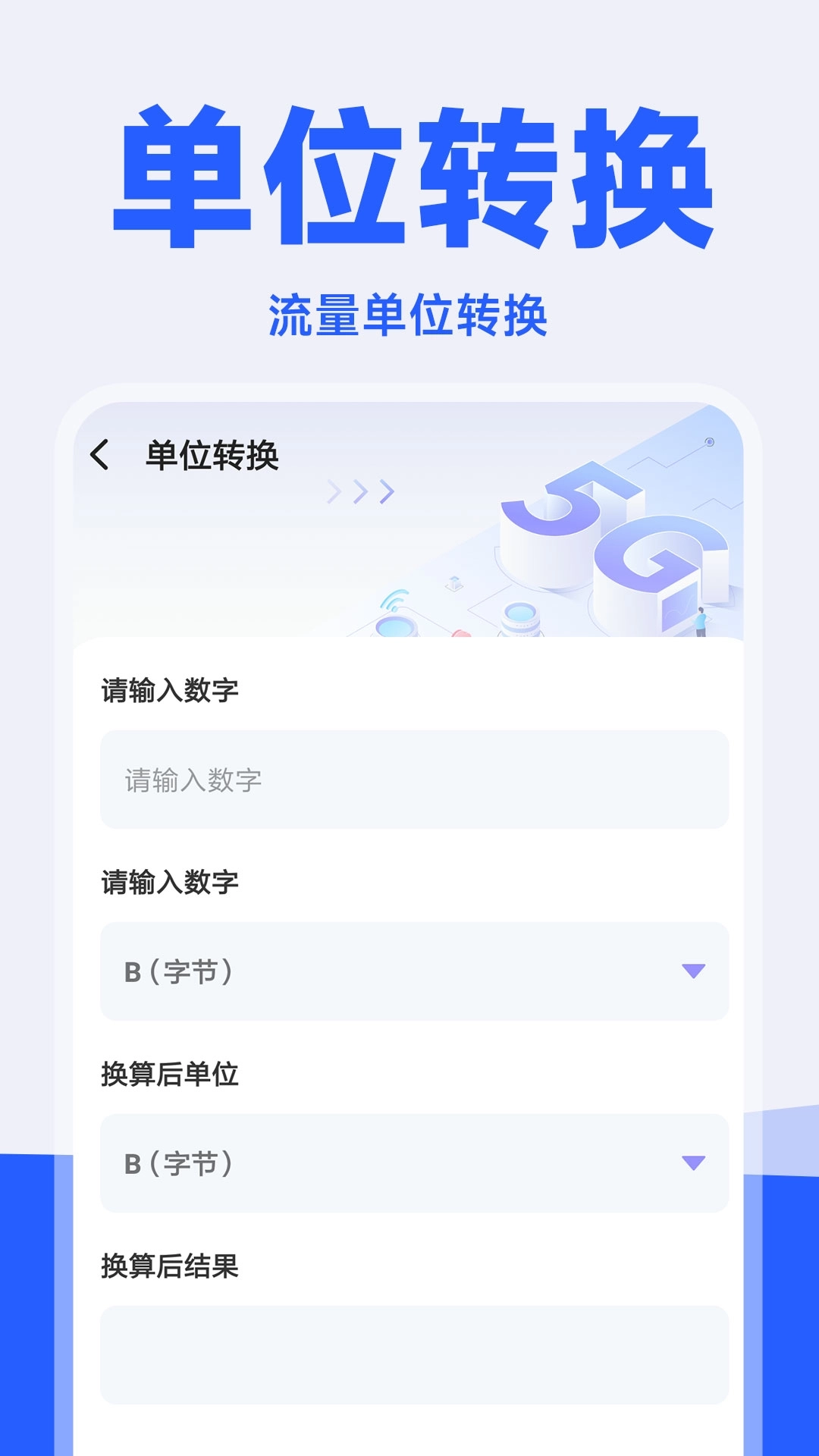Click inside the empty result box
This screenshot has height=1456, width=819.
(x=415, y=1357)
